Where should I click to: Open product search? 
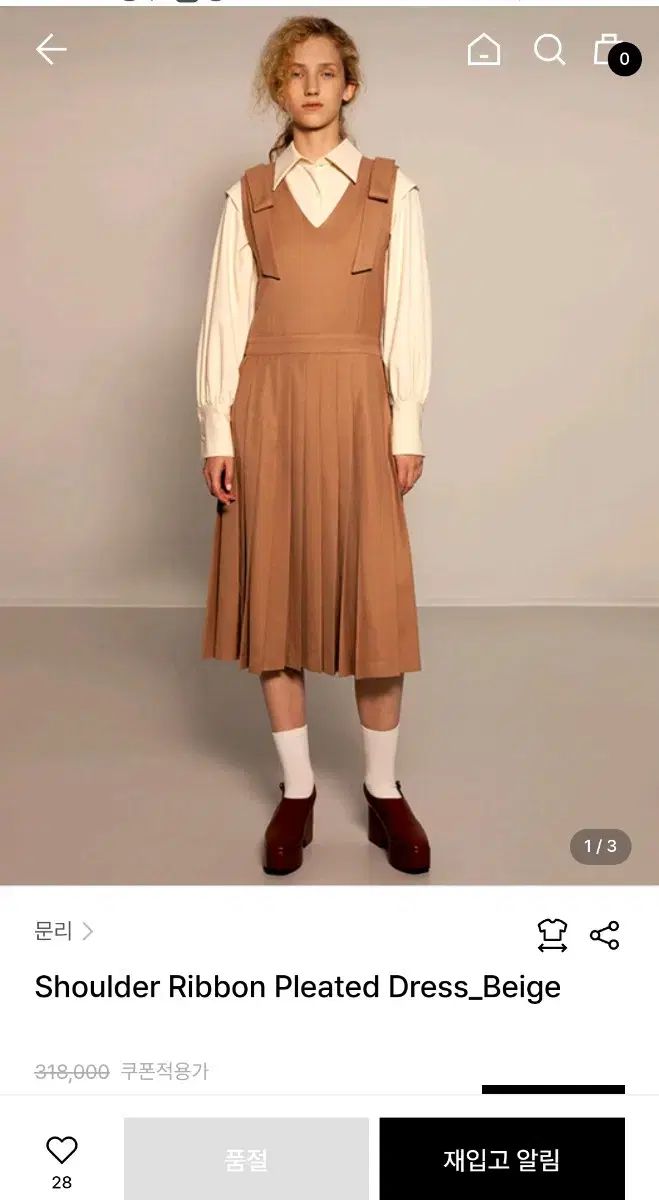point(549,49)
